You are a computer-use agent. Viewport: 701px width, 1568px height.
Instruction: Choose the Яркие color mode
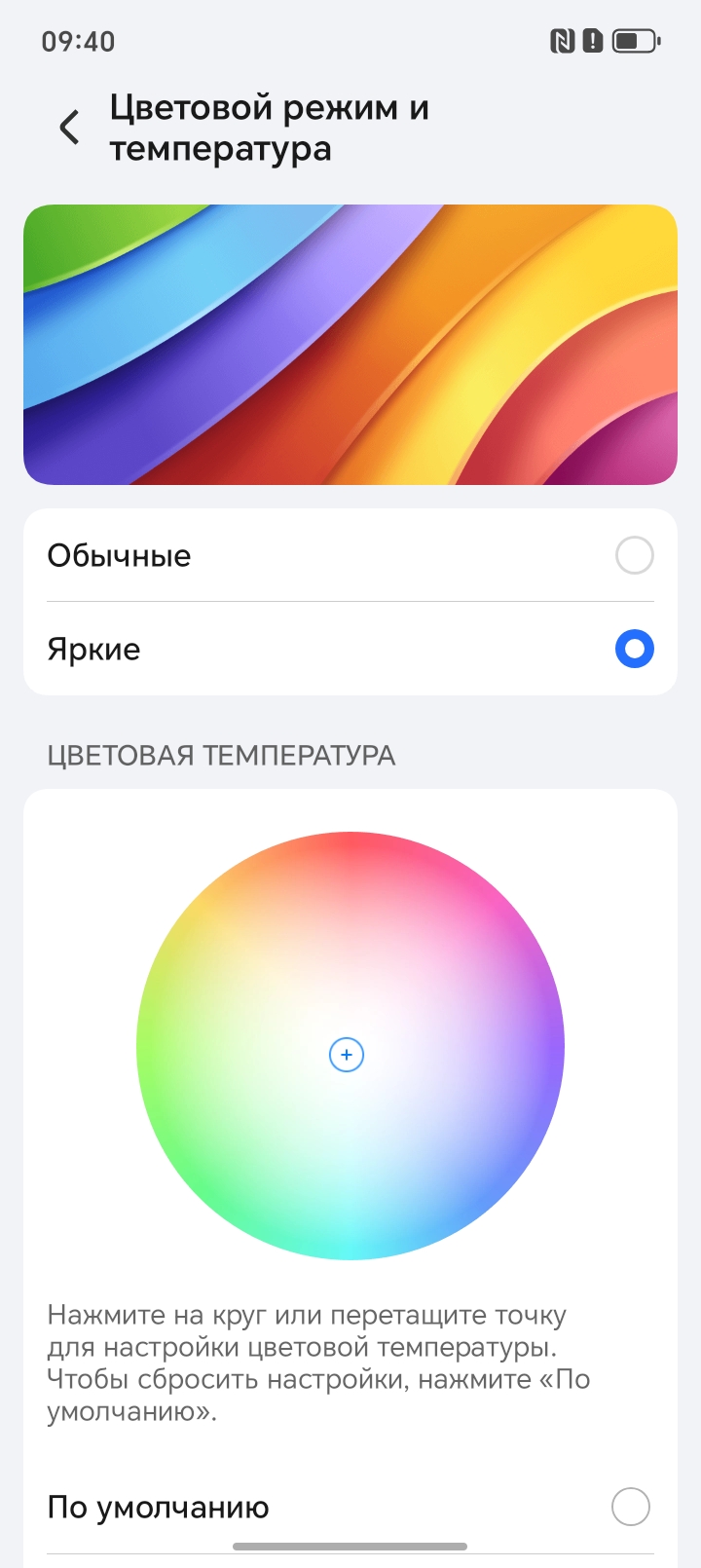[634, 650]
